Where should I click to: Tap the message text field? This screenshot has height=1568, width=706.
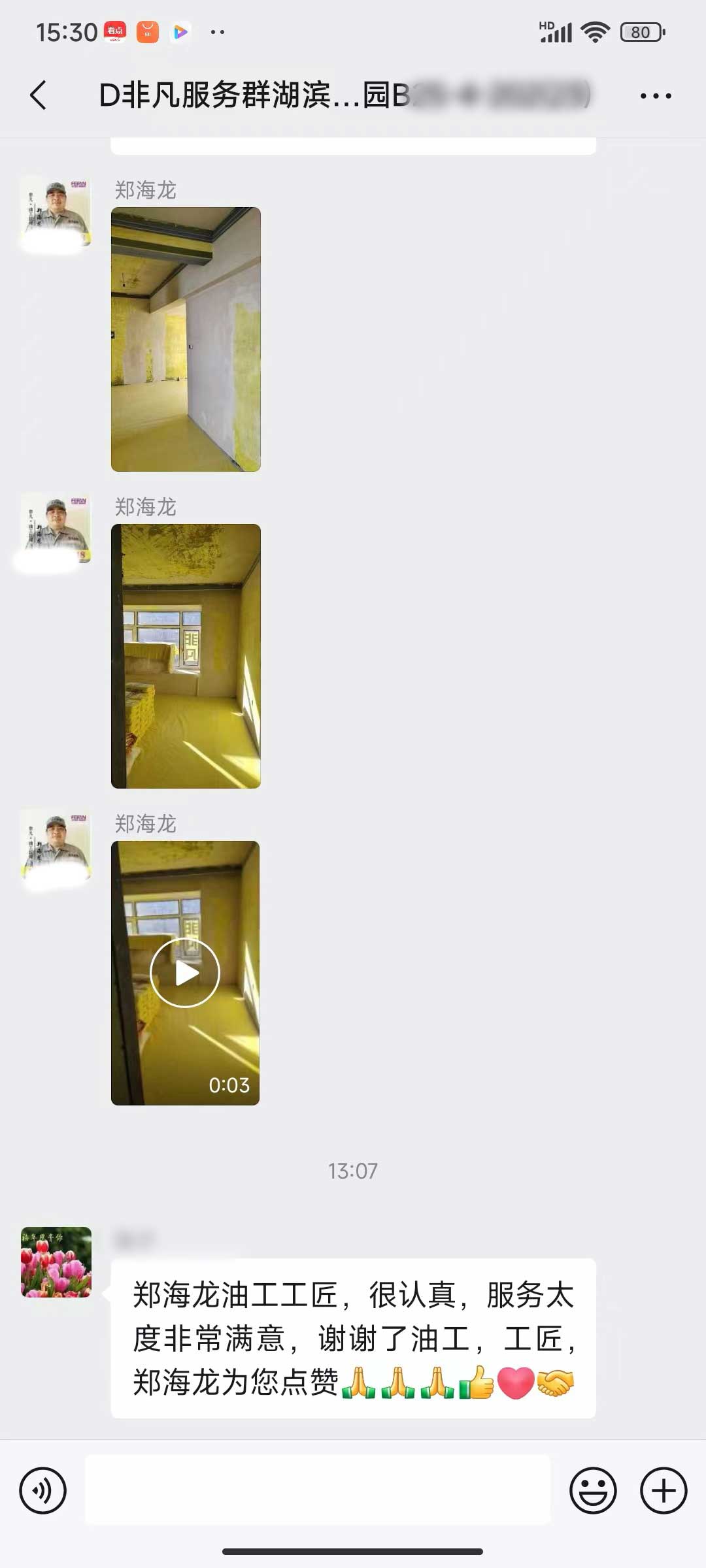point(318,1490)
